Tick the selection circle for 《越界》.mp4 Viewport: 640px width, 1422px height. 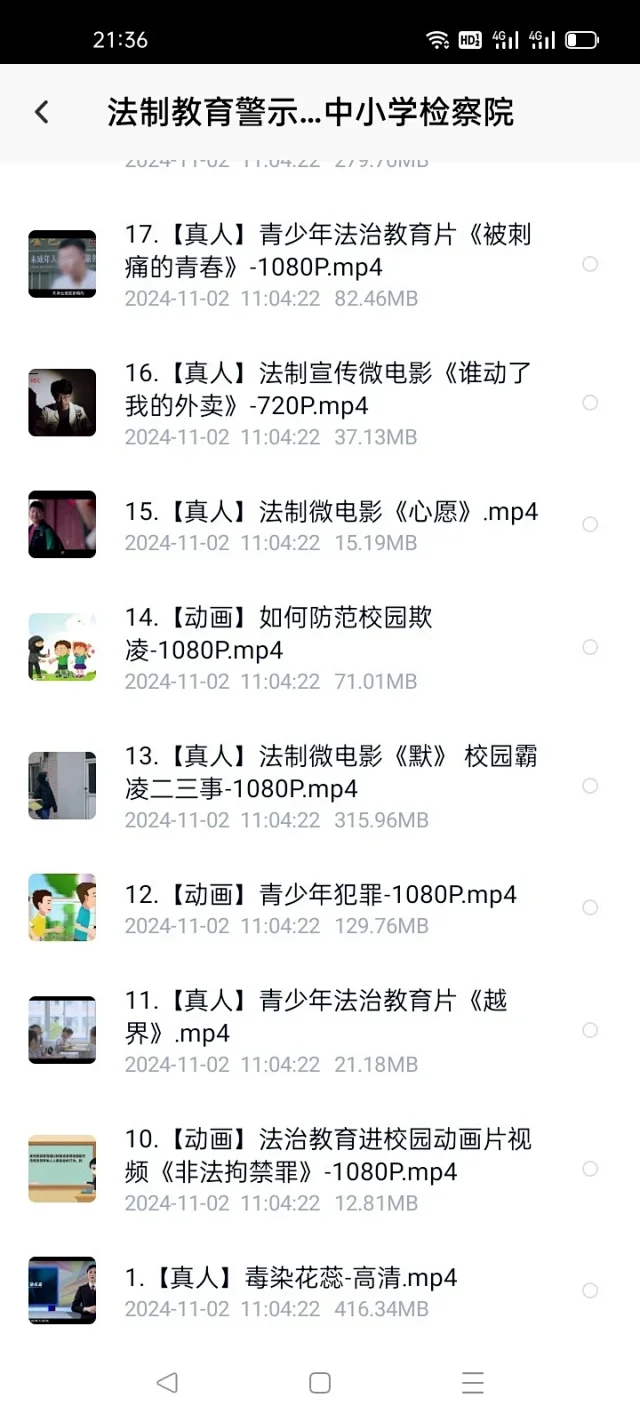[590, 1030]
